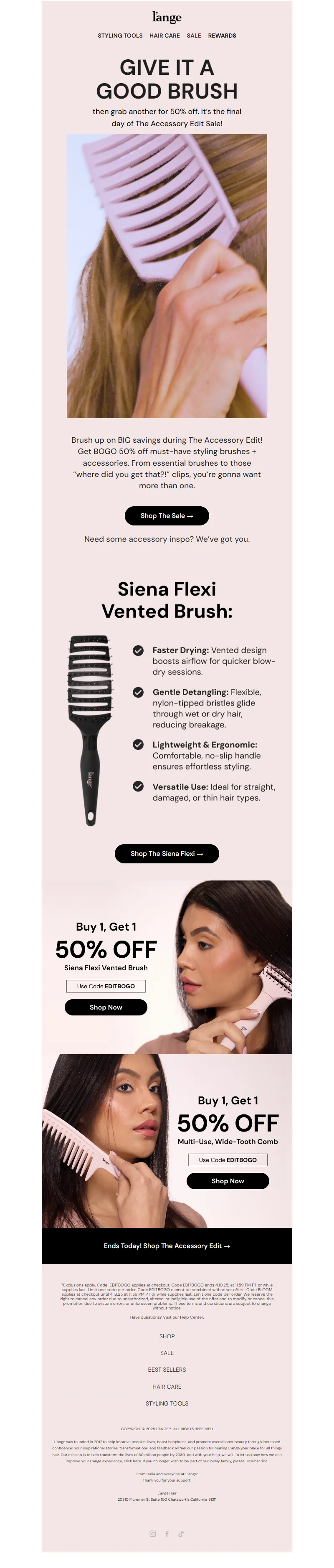The height and width of the screenshot is (1568, 334).
Task: Tap the Unsubscribe link
Action: 256,1461
